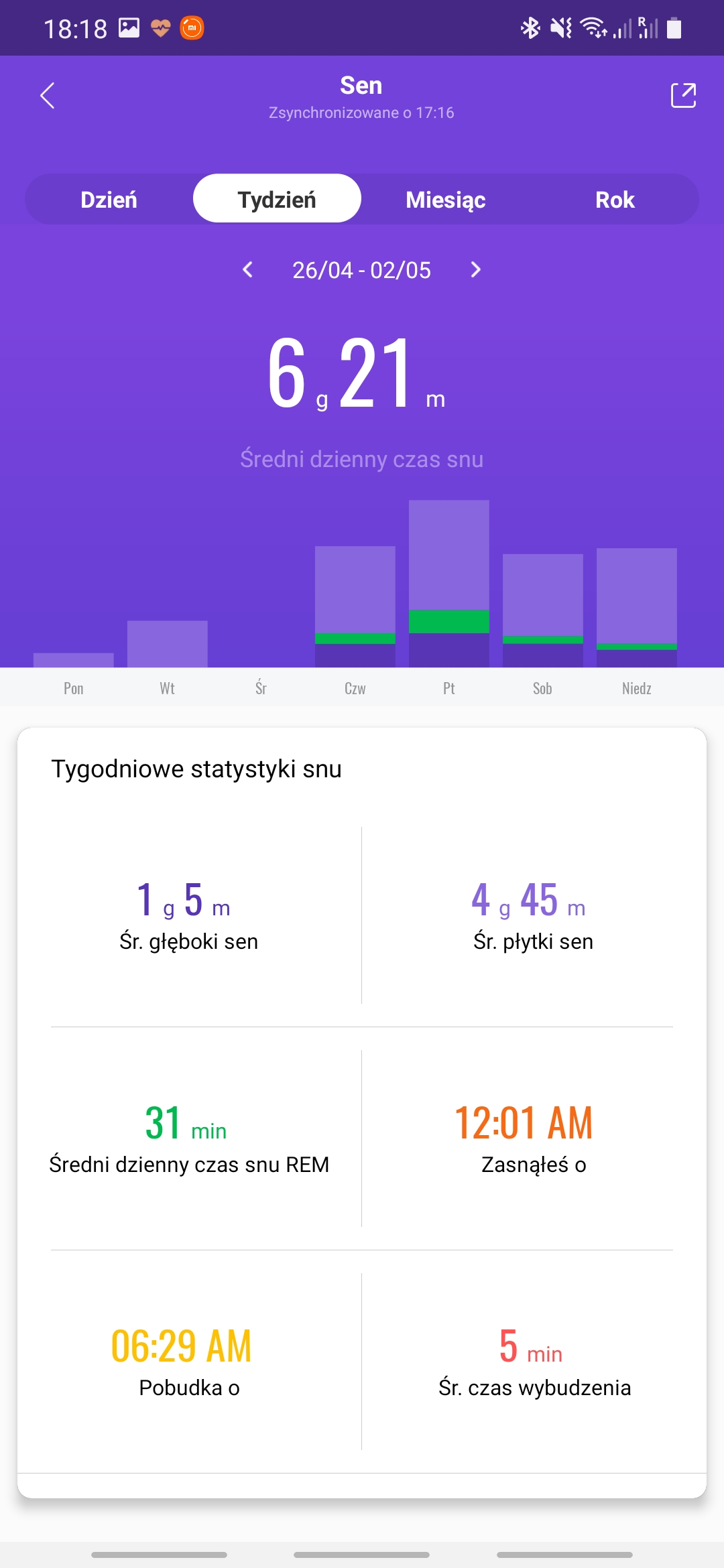Select the Czw sleep bar
The width and height of the screenshot is (724, 1568).
[x=355, y=606]
